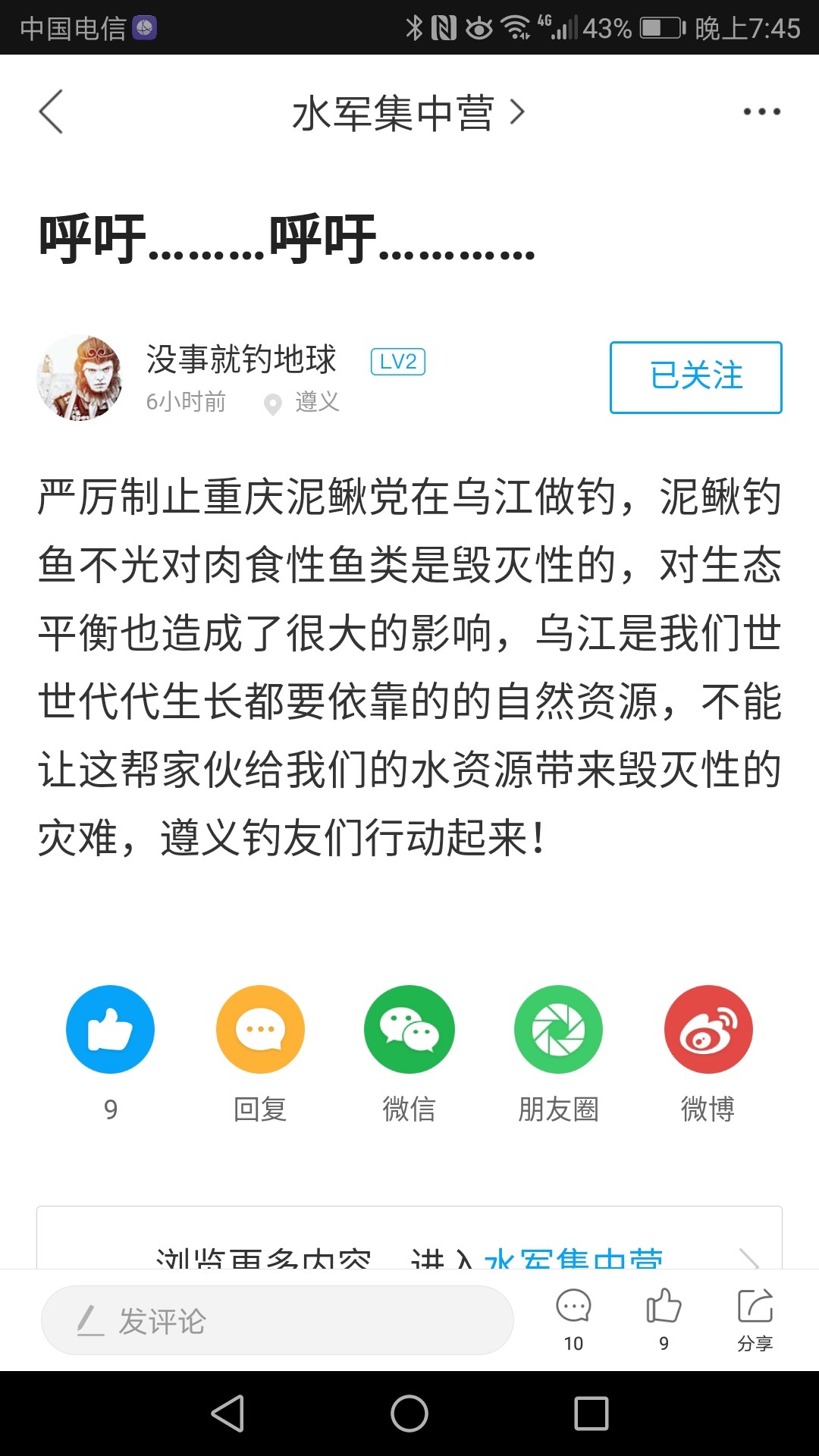The height and width of the screenshot is (1456, 819).
Task: Open the 发评论 comment input box
Action: click(277, 1320)
